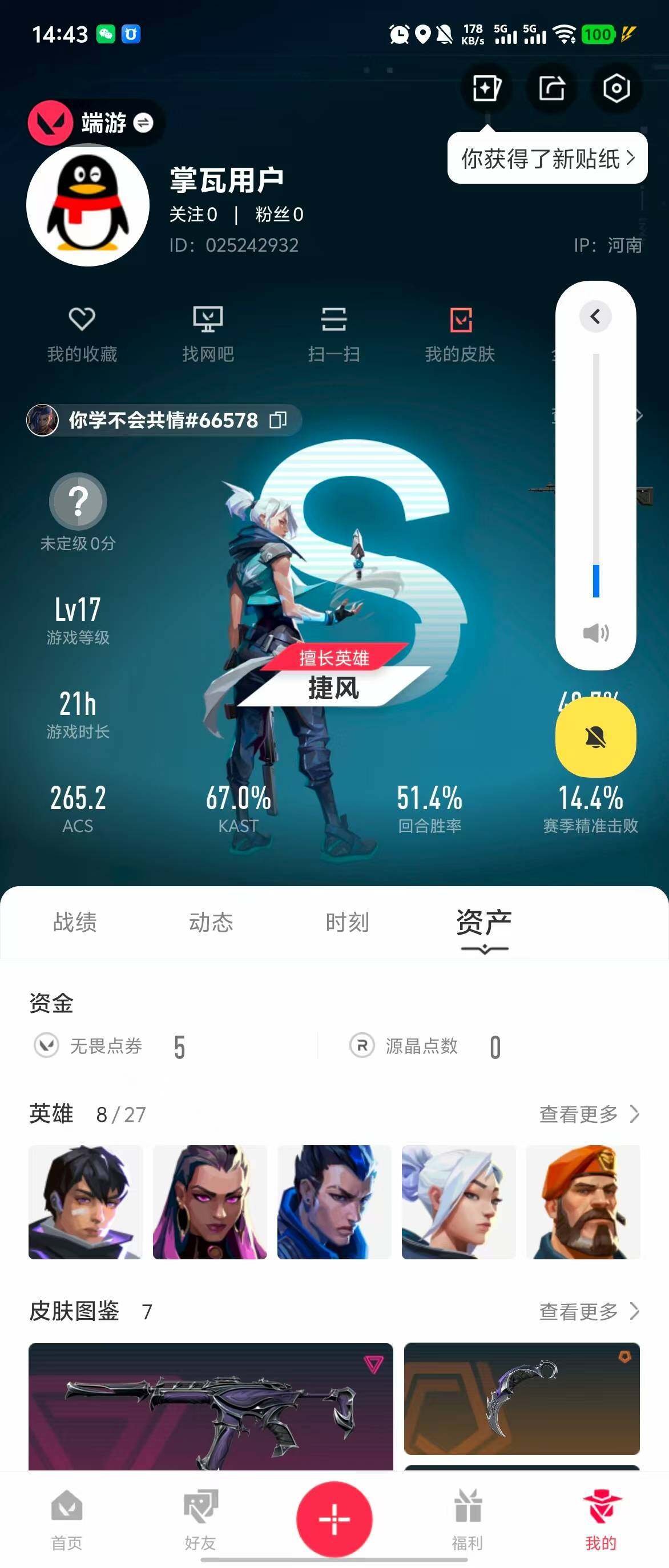669x1568 pixels.
Task: Open the new sticker notification bubble
Action: click(x=547, y=159)
